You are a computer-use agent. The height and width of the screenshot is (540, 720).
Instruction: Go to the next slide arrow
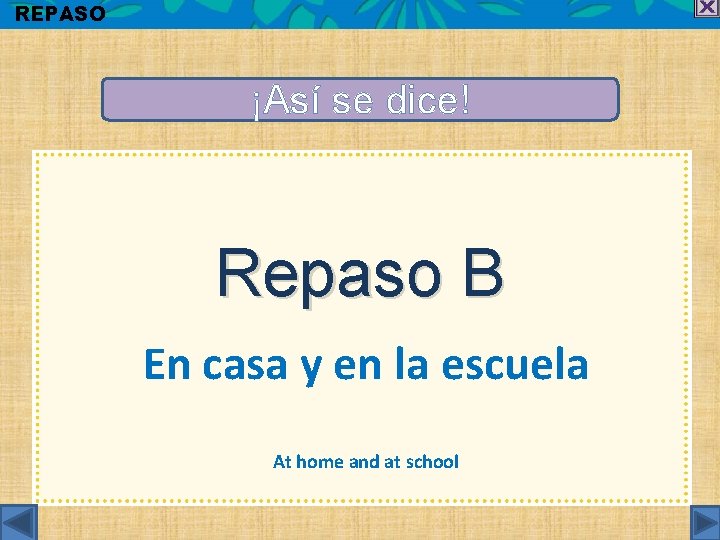click(705, 523)
